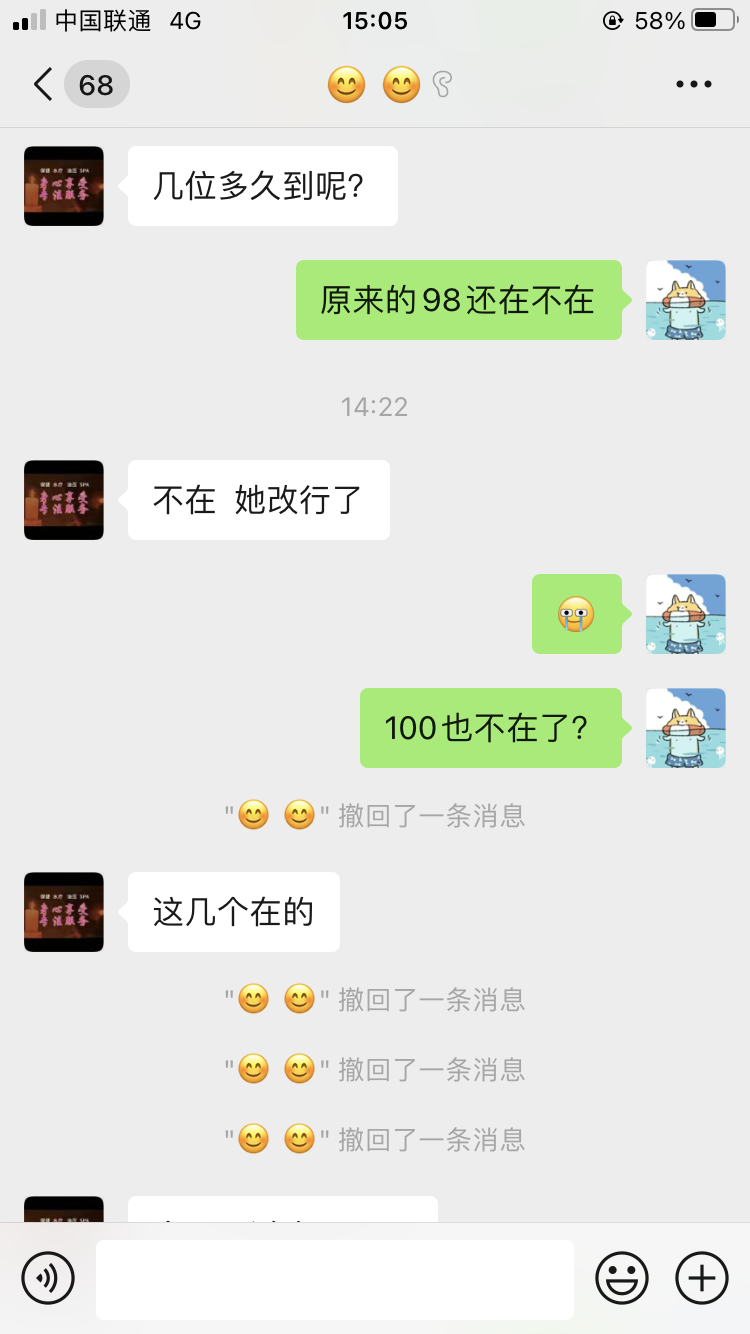
Task: Switch to voice message input
Action: [48, 1278]
